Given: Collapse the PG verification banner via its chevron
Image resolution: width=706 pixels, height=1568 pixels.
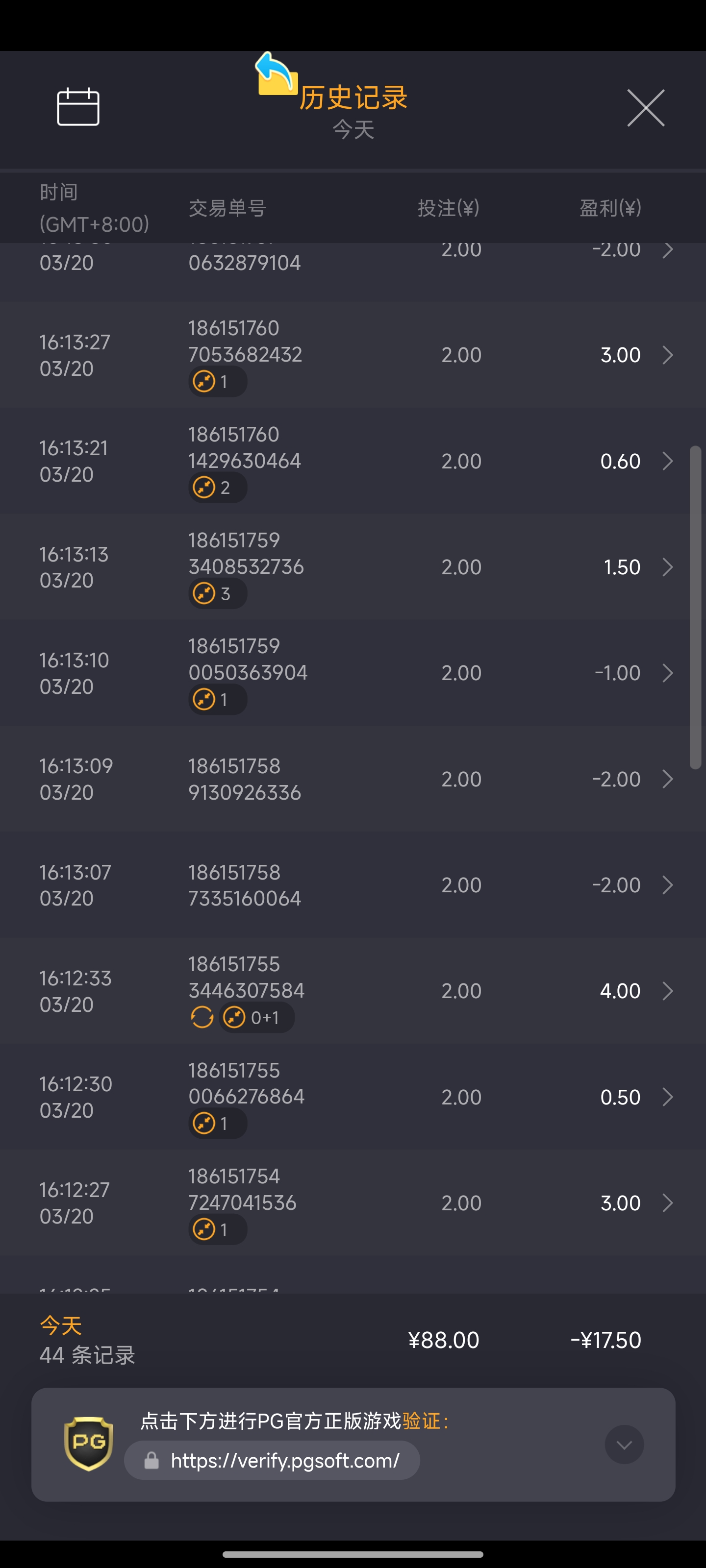Looking at the screenshot, I should coord(623,1444).
